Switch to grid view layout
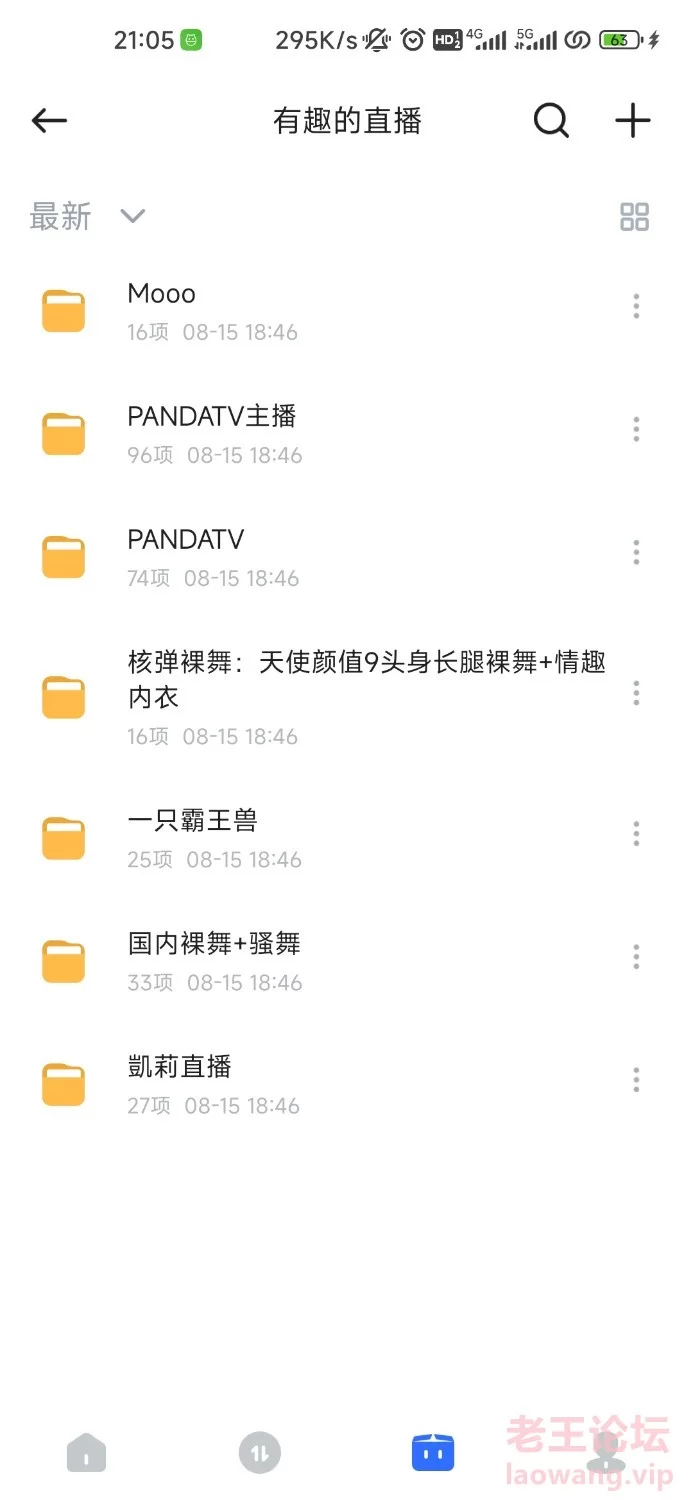693x1500 pixels. click(x=635, y=216)
